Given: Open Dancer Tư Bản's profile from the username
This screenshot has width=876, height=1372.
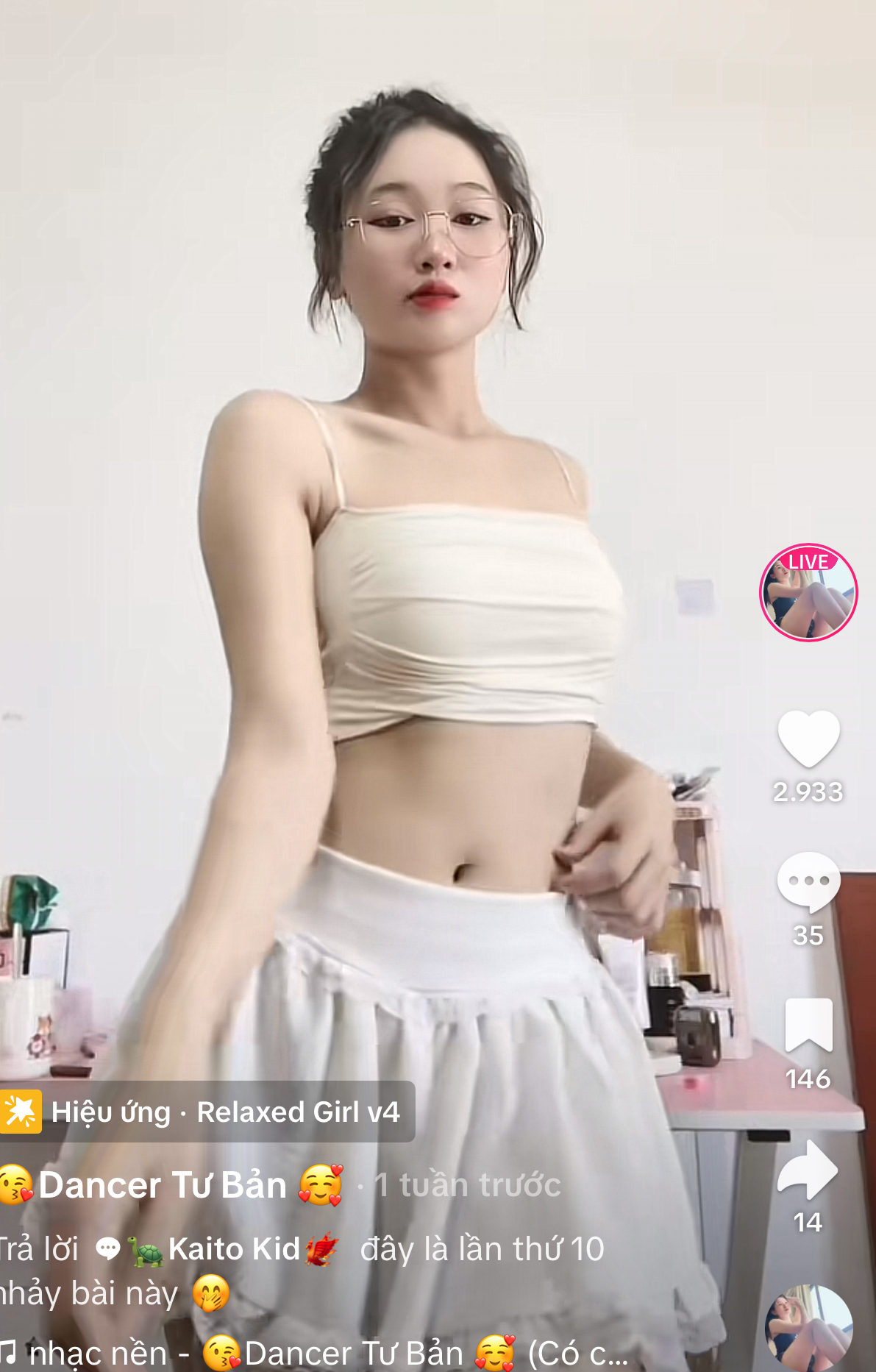Looking at the screenshot, I should click(163, 1185).
